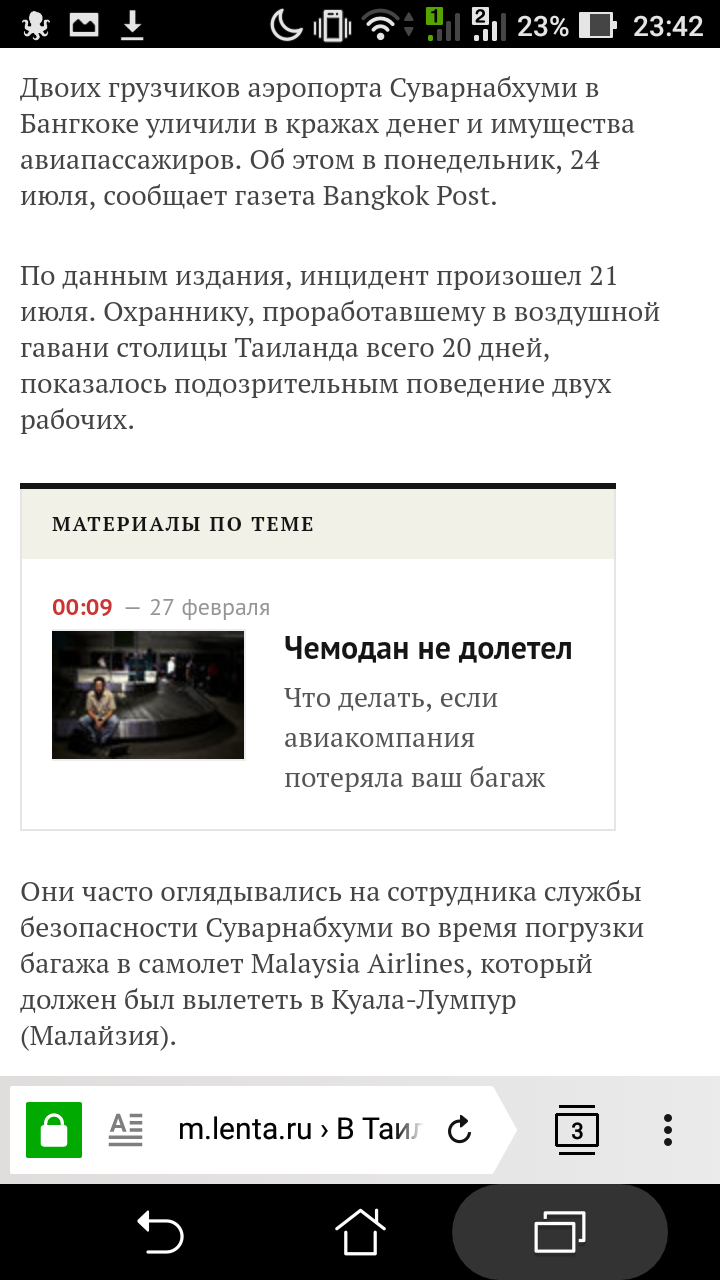Open the related article "Чемодан не долетел"

coord(428,649)
